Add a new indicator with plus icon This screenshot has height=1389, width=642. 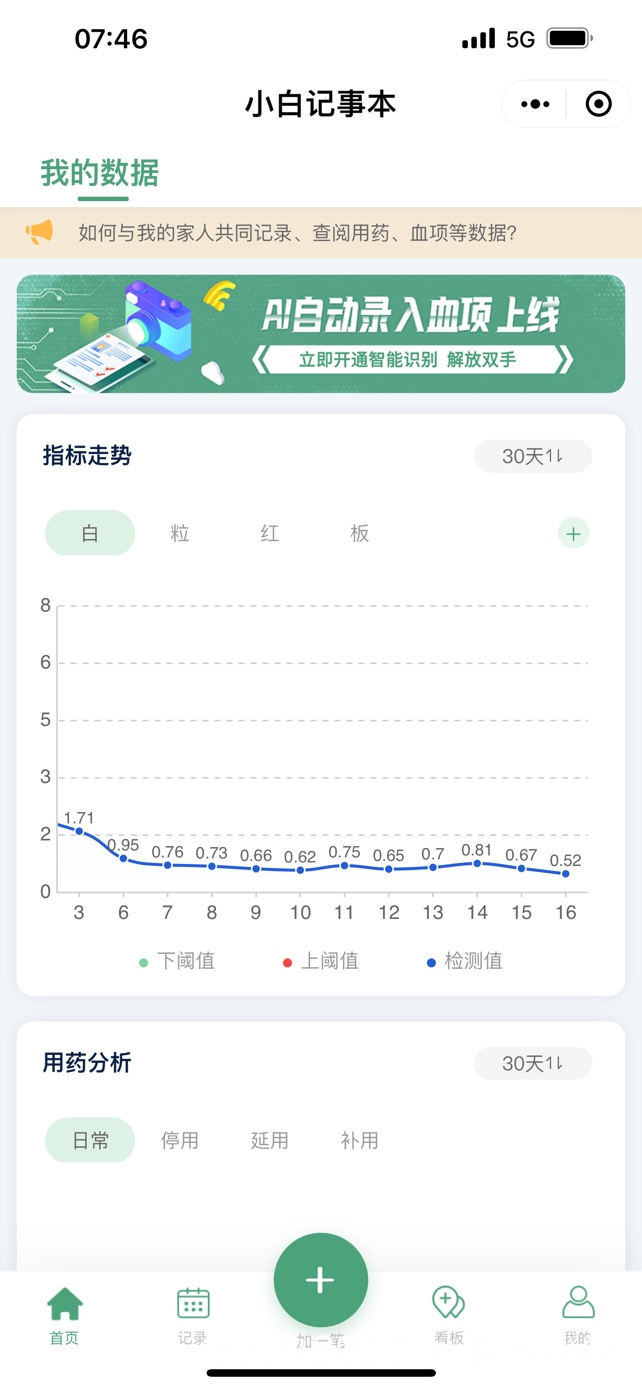coord(573,533)
